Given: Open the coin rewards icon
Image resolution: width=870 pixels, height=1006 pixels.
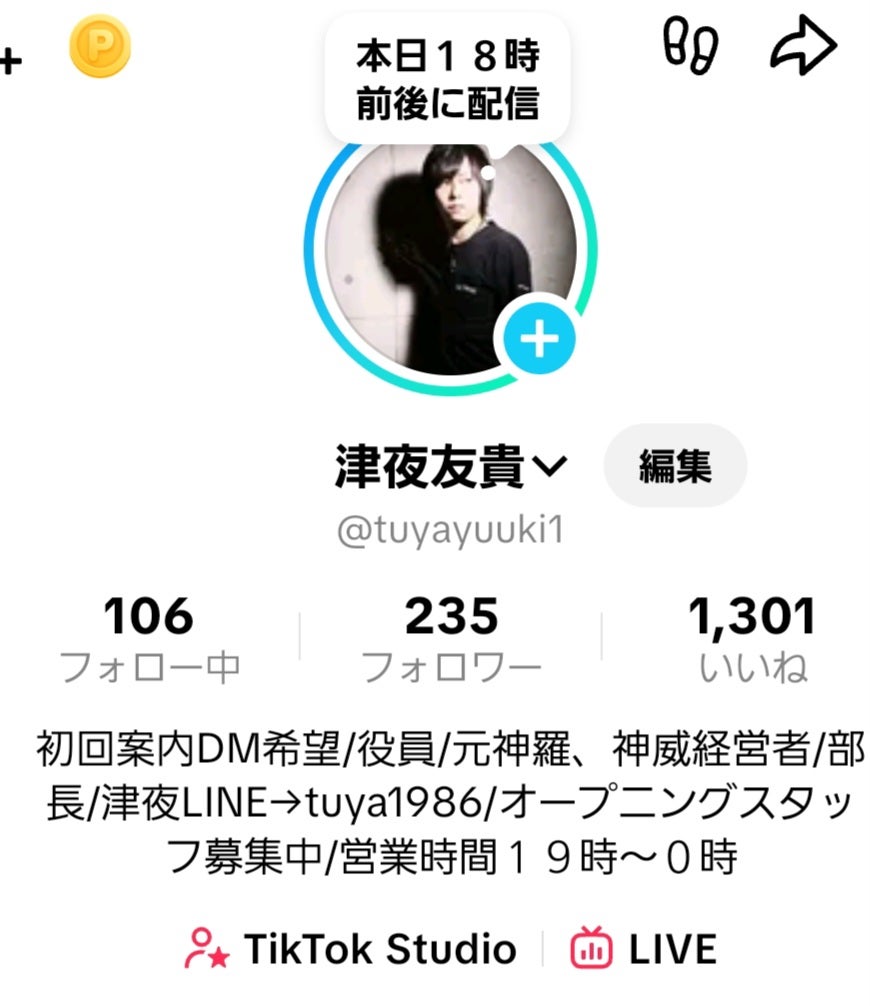Looking at the screenshot, I should (100, 47).
